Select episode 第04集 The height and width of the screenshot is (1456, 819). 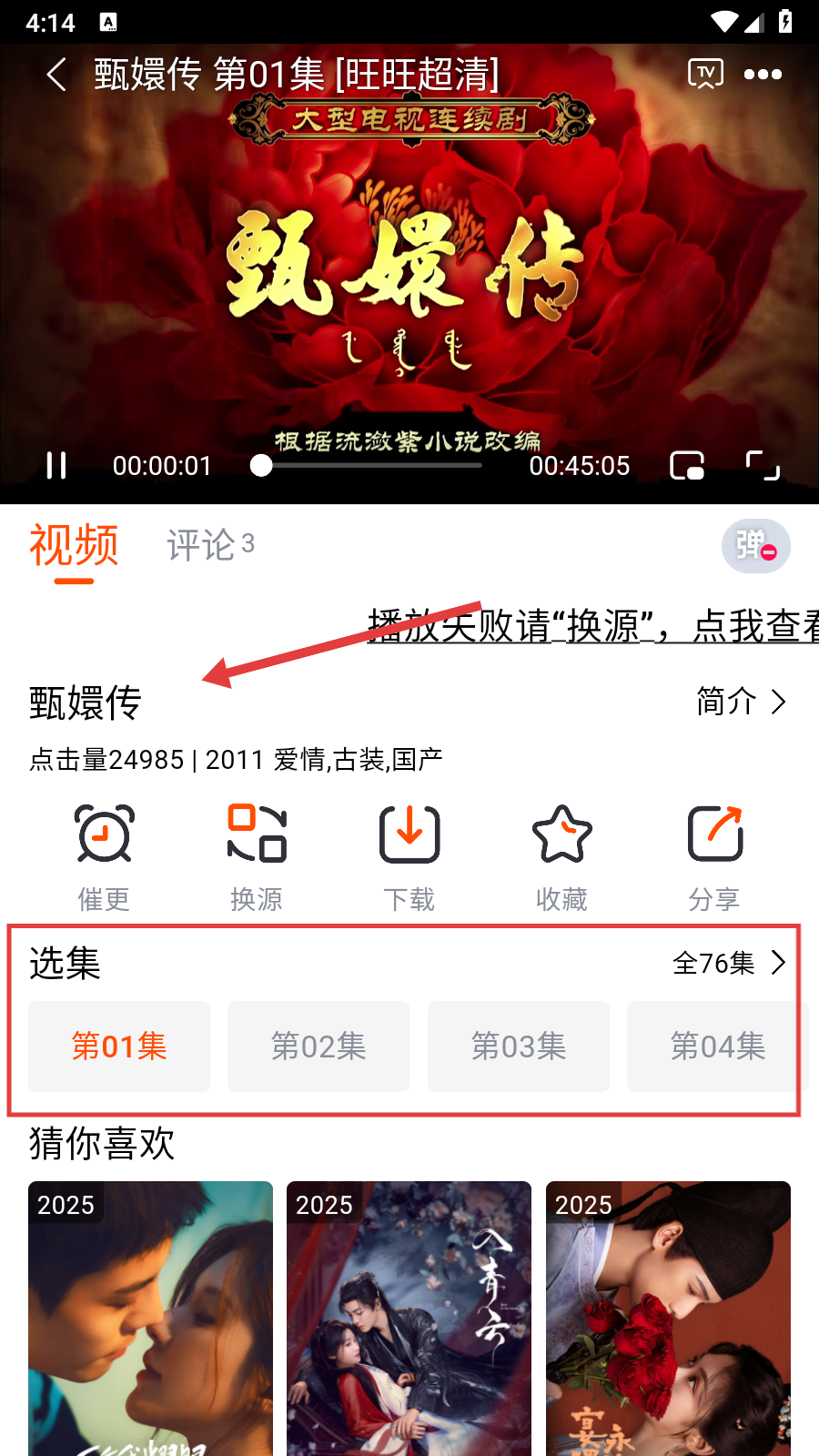717,1046
